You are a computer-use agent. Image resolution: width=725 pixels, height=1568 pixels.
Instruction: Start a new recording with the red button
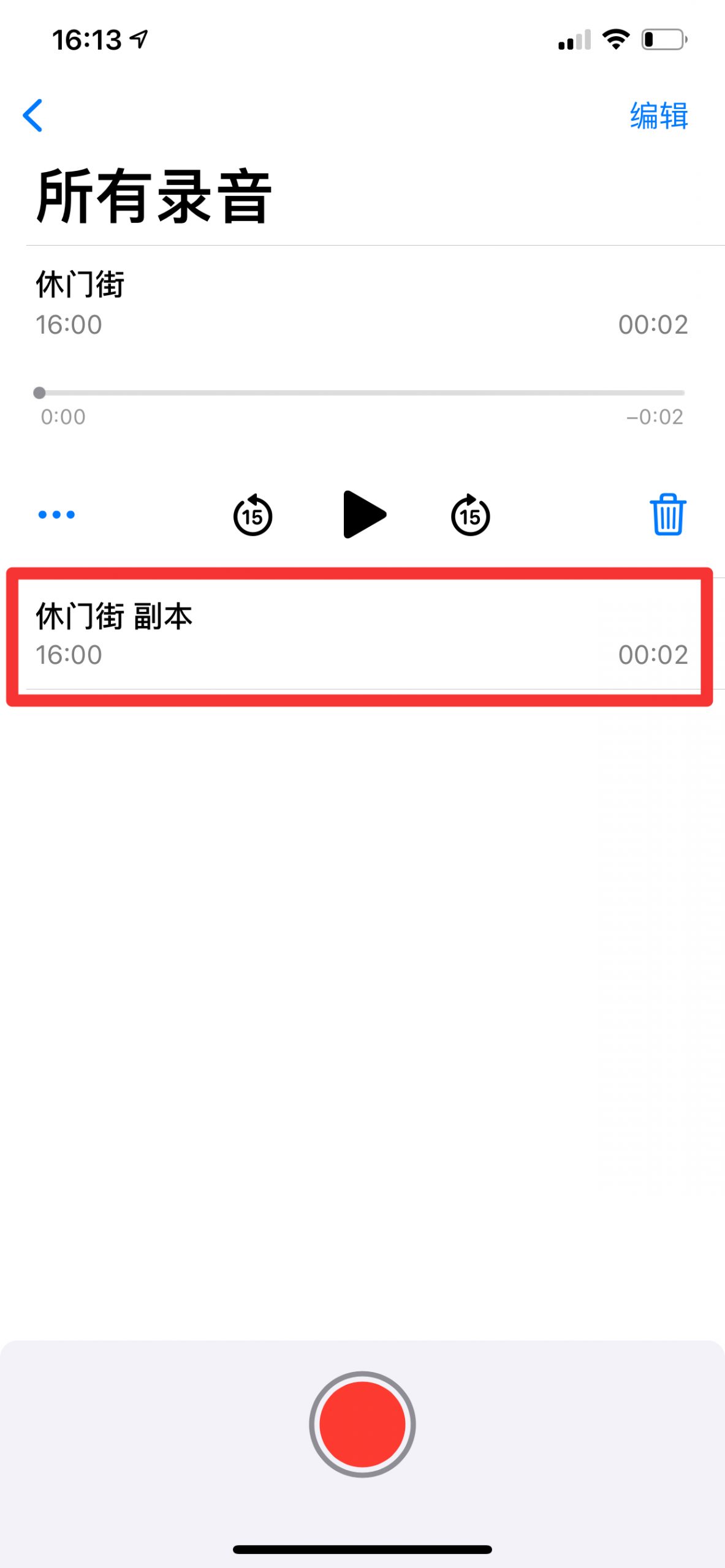point(362,1424)
